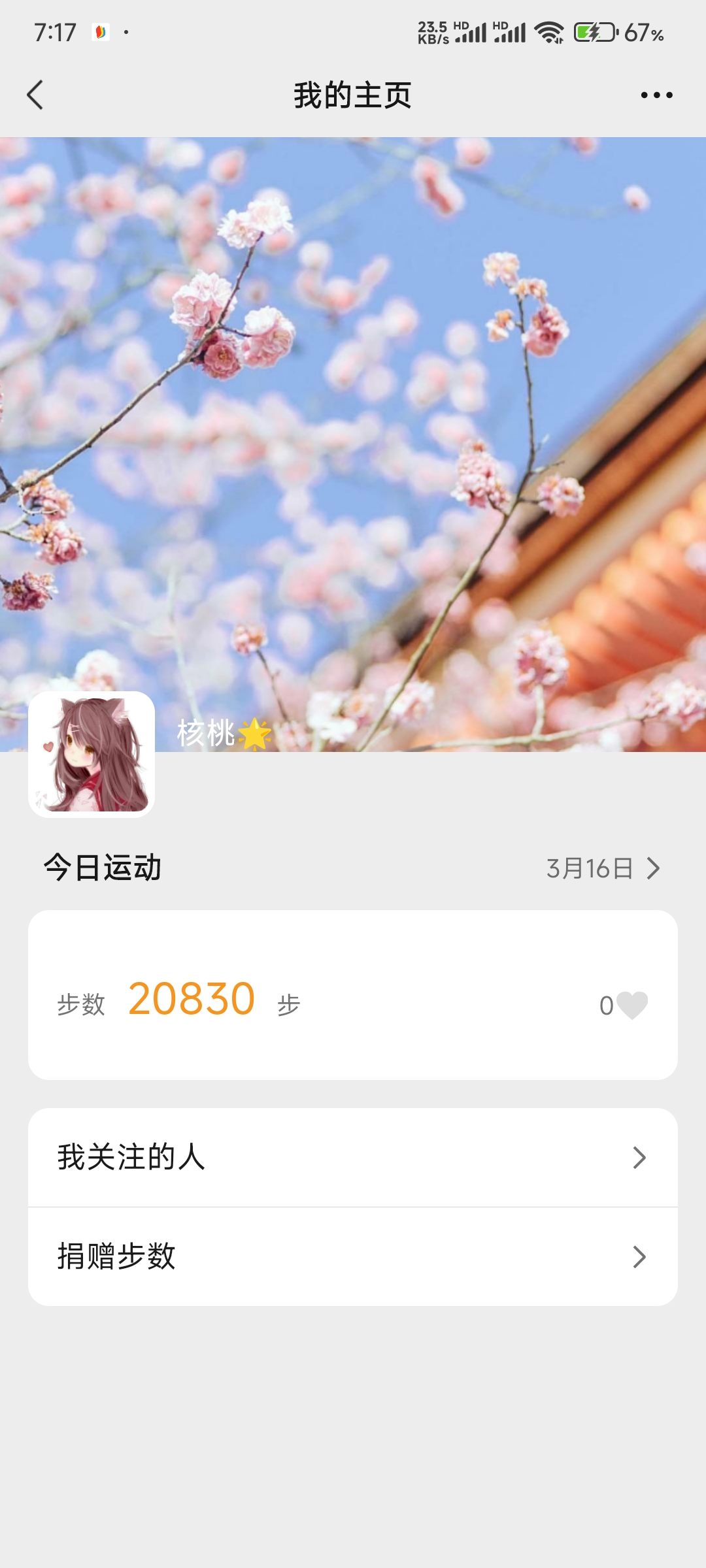This screenshot has height=1568, width=706.
Task: Open 捐赠步数 page
Action: coord(353,1256)
